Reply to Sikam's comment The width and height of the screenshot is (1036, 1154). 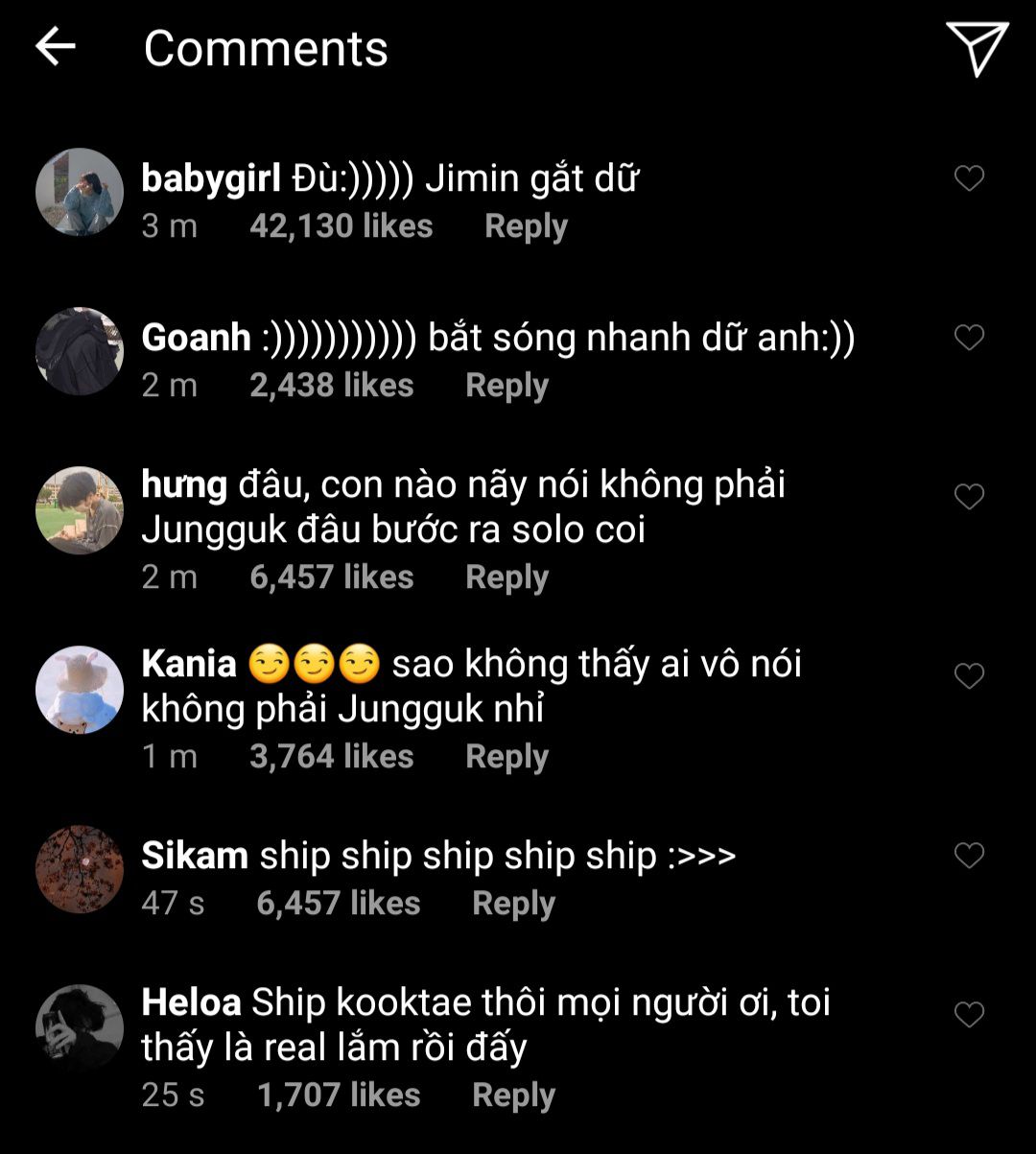click(513, 904)
